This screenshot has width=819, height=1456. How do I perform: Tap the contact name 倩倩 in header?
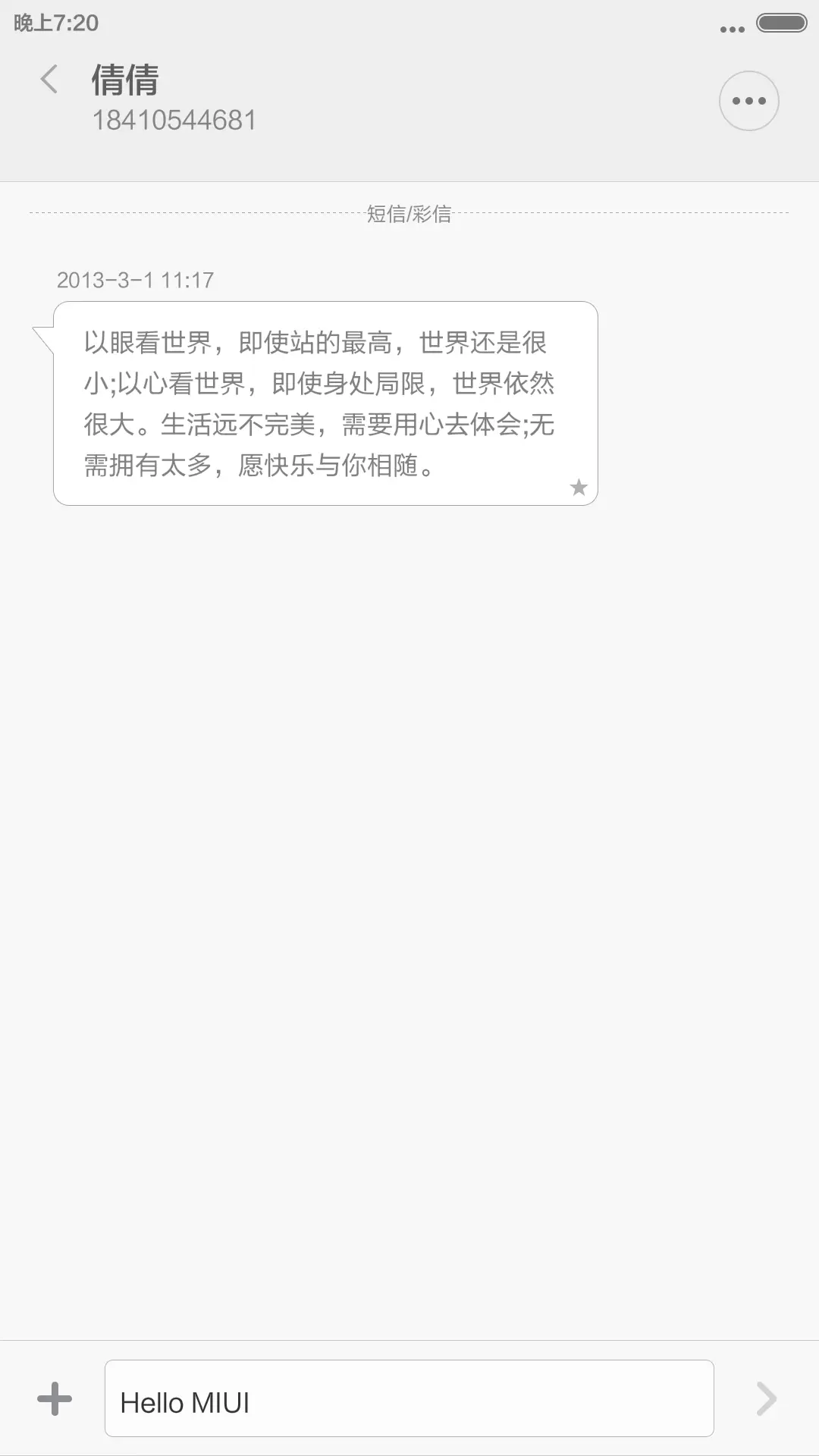[x=124, y=80]
